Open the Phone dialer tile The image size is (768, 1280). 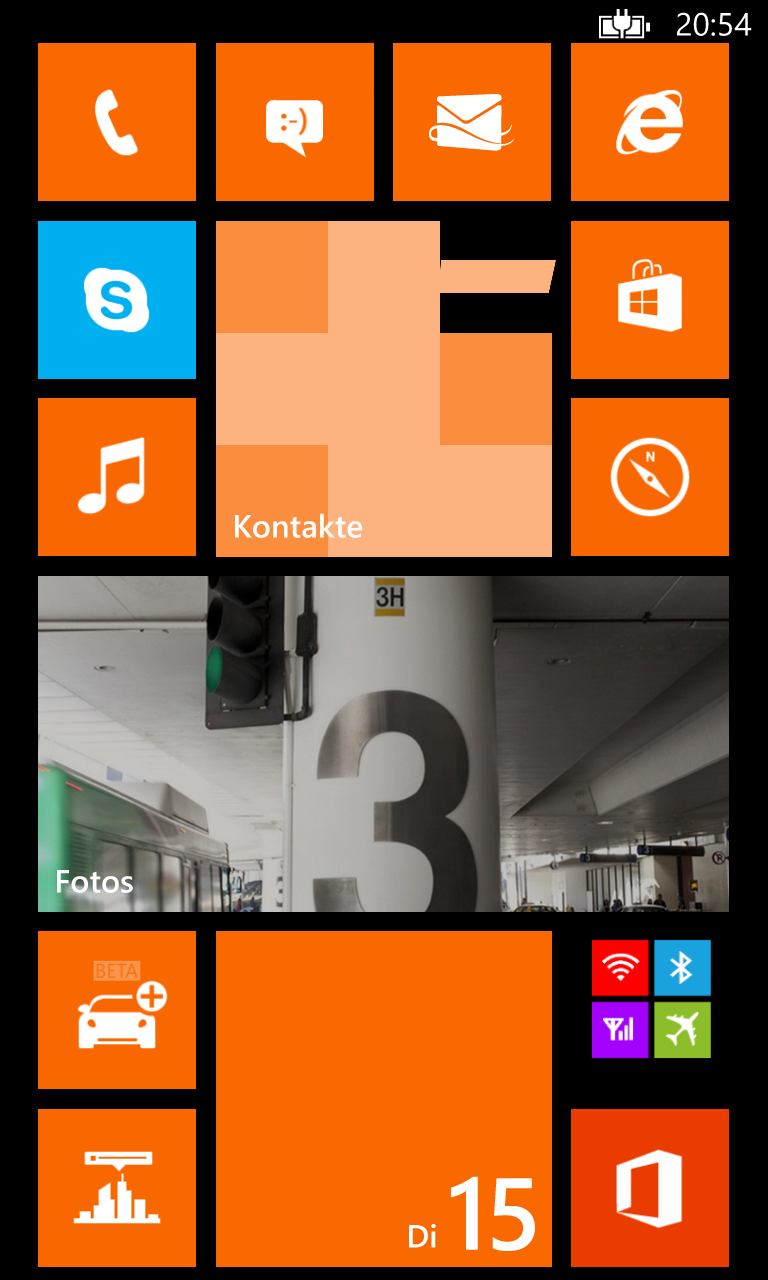point(117,122)
